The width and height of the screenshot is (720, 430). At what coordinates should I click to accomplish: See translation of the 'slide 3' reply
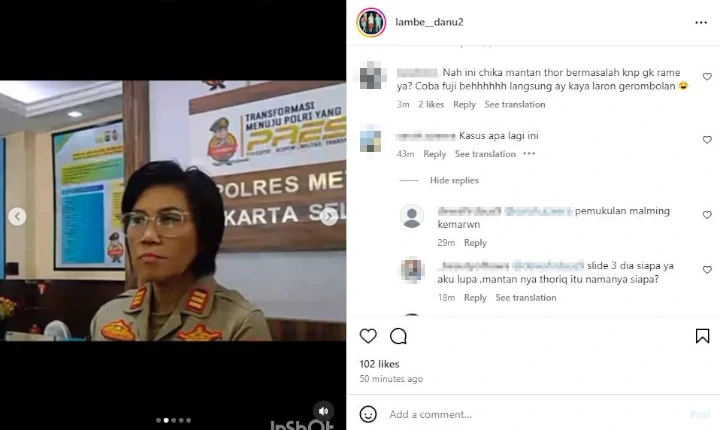point(526,298)
